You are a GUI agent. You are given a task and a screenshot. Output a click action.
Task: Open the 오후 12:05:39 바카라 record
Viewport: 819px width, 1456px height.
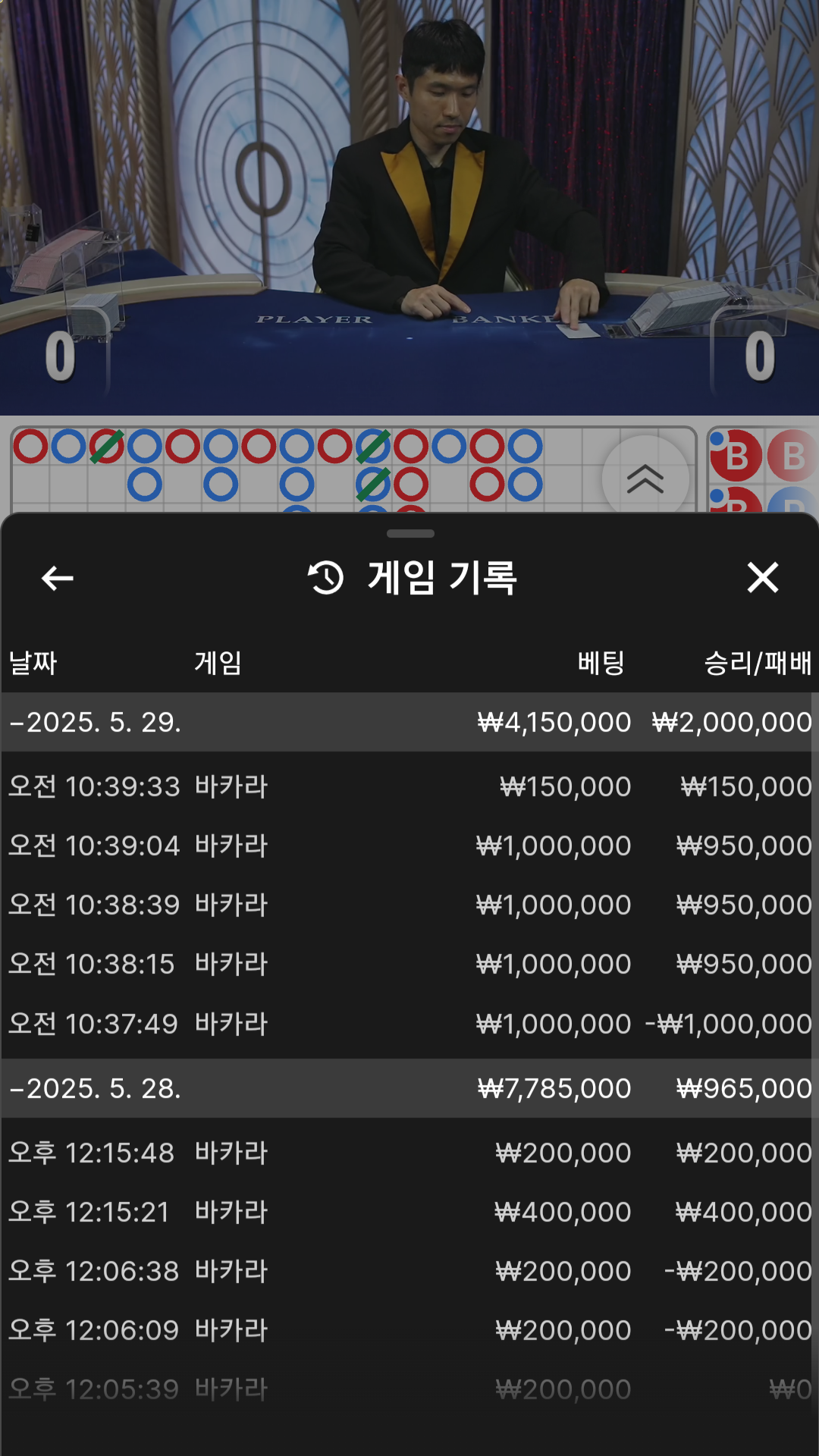409,1389
